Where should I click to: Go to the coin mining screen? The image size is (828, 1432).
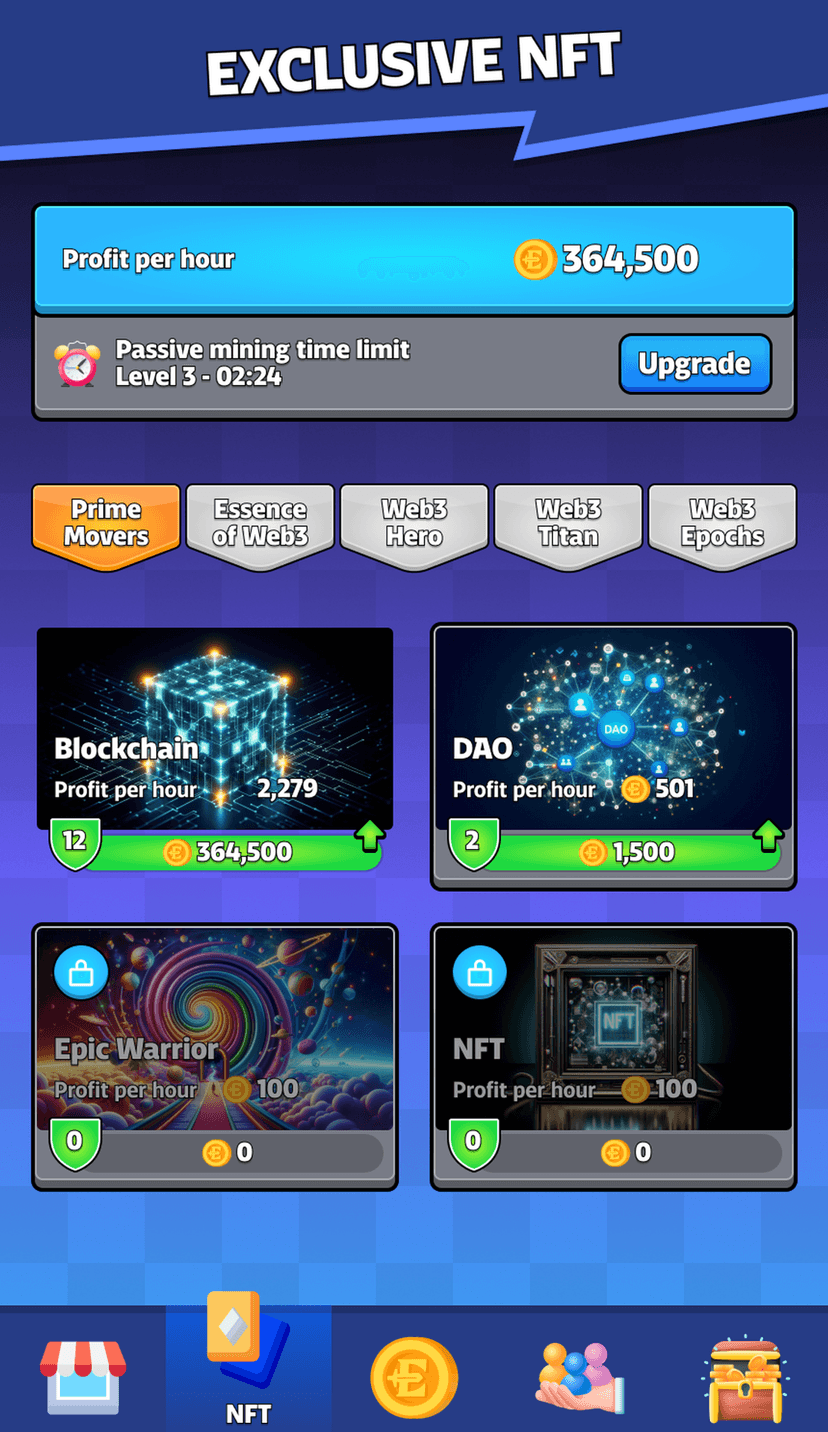[414, 1377]
